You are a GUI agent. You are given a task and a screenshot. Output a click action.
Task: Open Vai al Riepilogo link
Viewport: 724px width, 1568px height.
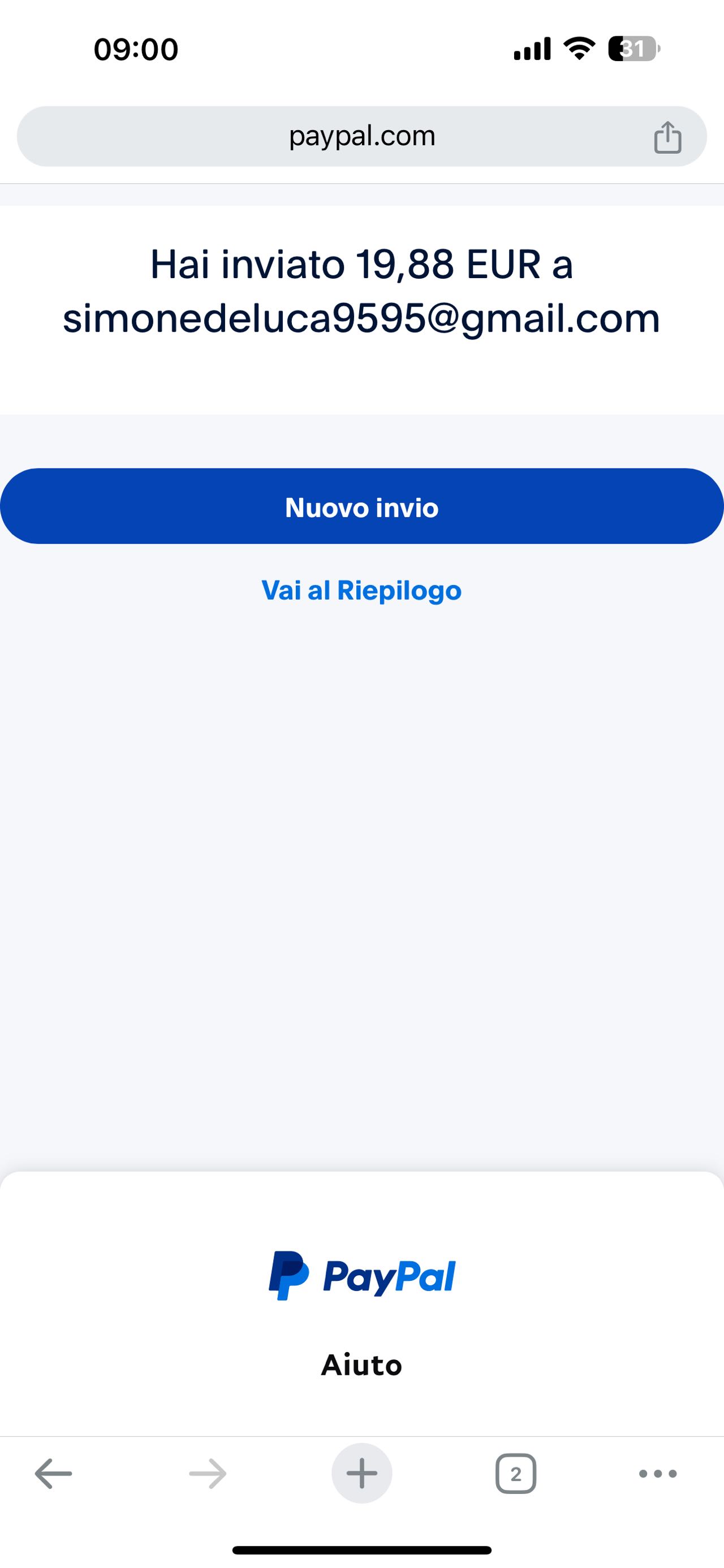point(361,591)
